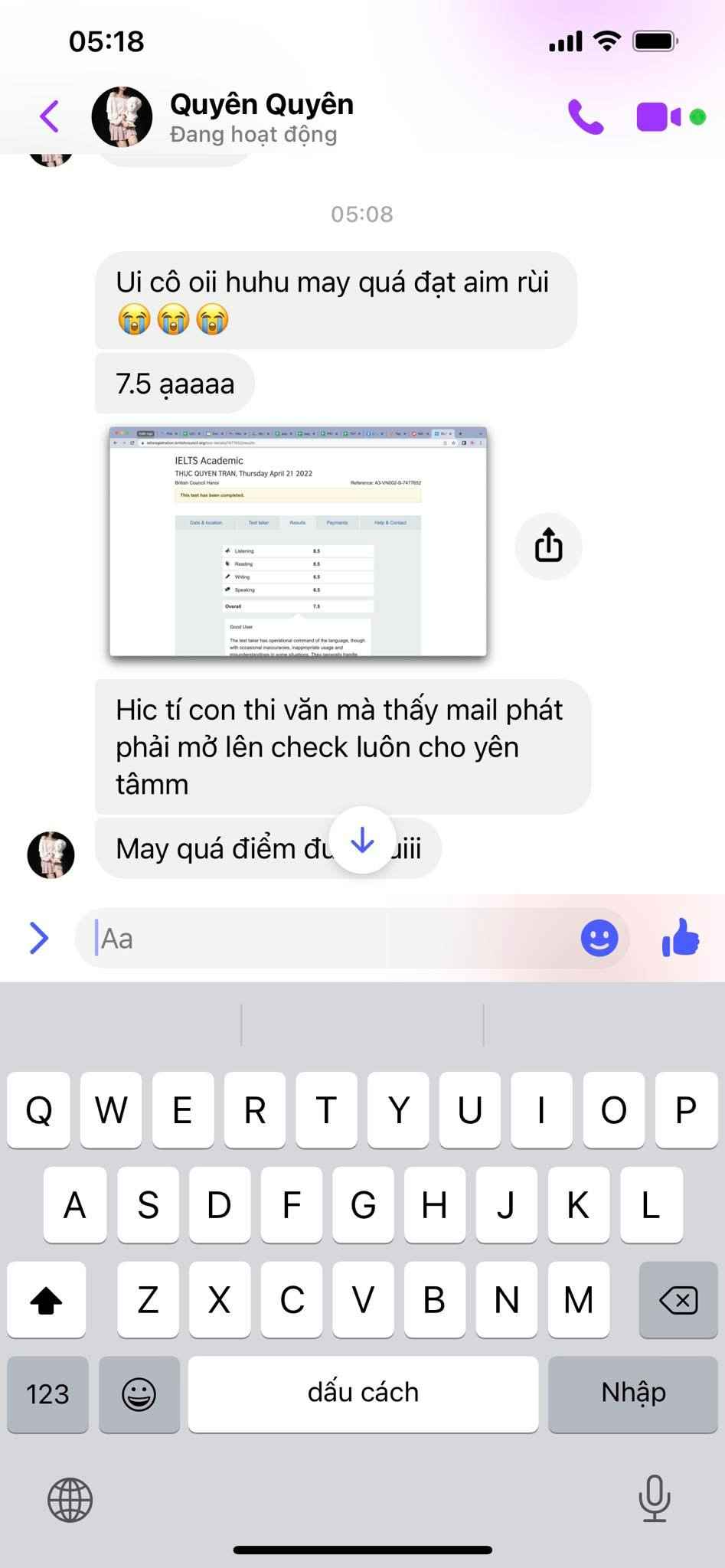Open the emoji picker in message box
This screenshot has height=1568, width=725.
(599, 938)
